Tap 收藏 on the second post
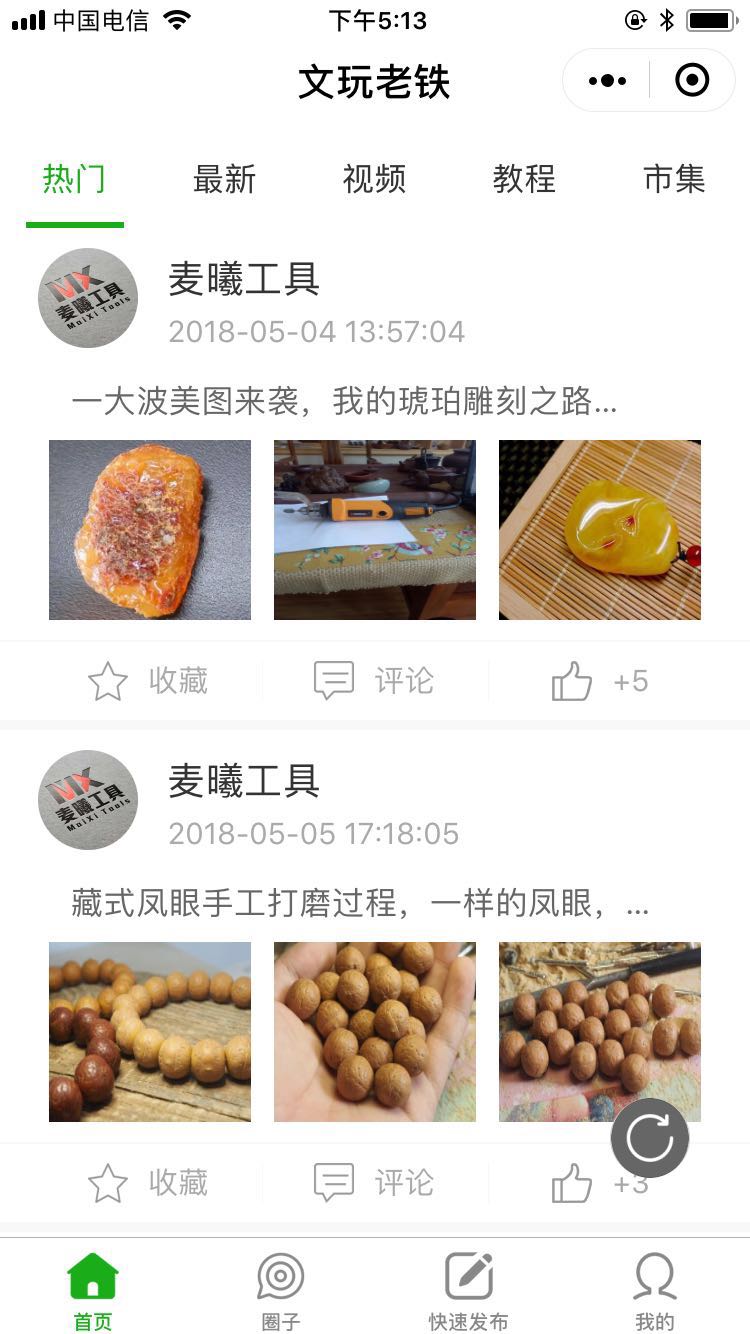Viewport: 750px width, 1334px height. pos(110,1185)
